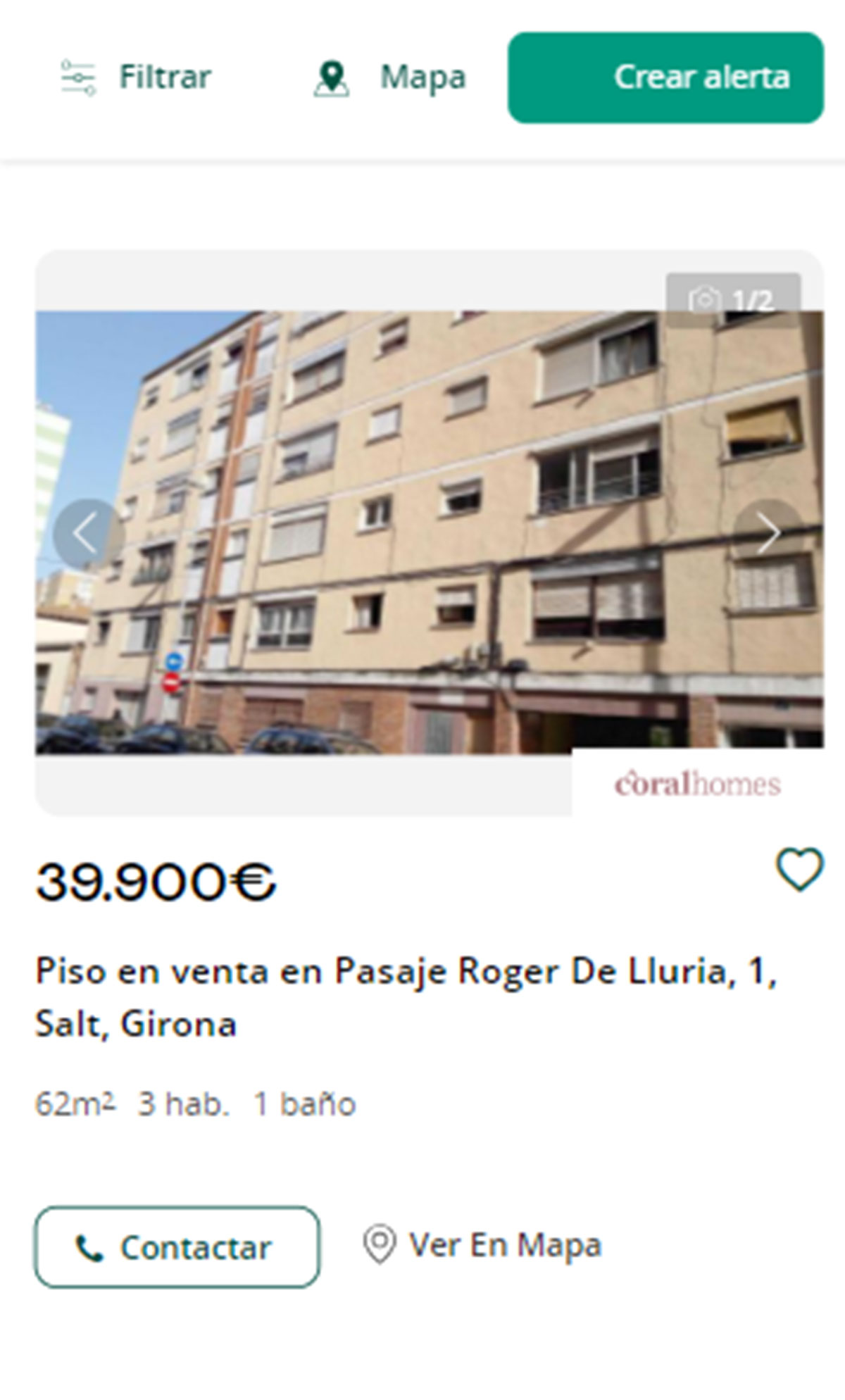
Task: Switch to the Mapa view
Action: point(390,77)
